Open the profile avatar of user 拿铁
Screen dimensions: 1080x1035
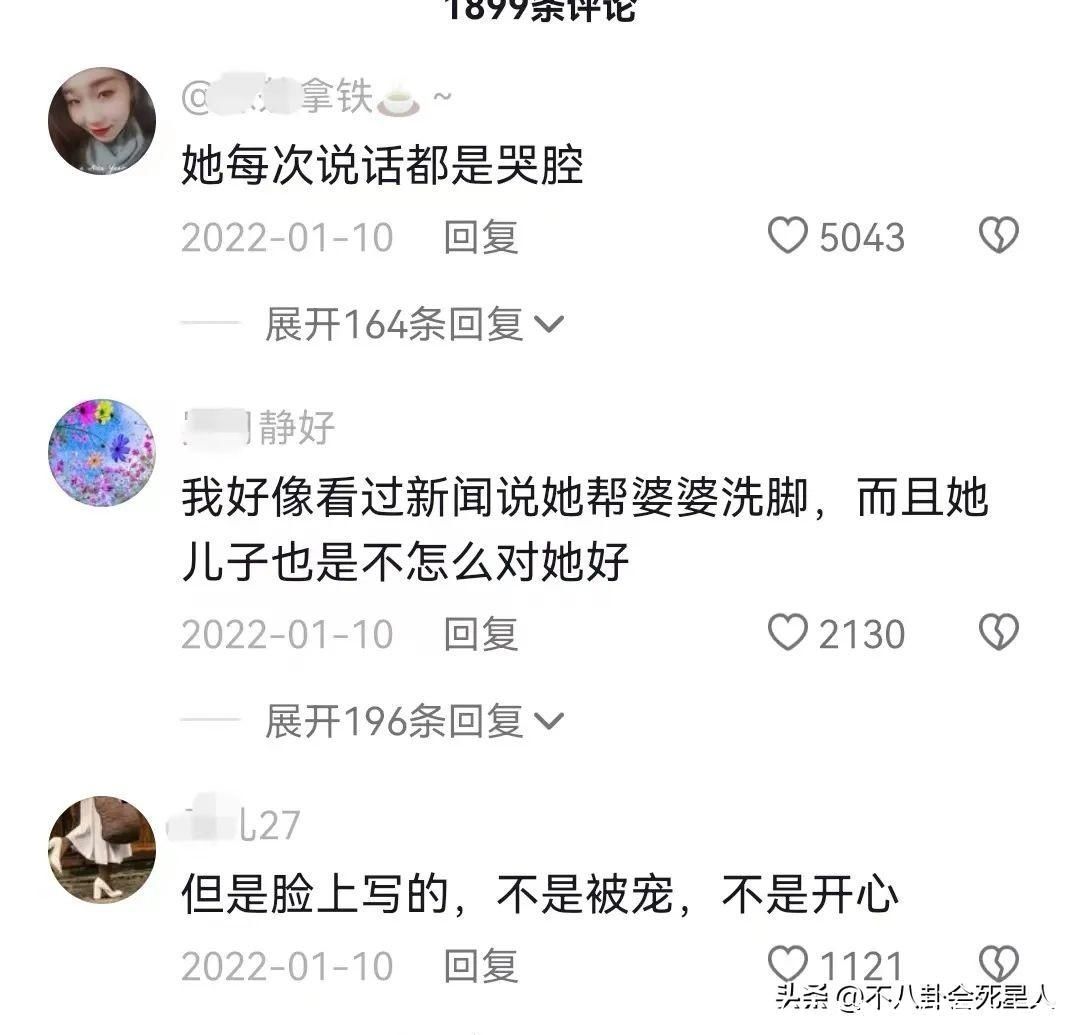click(x=101, y=121)
